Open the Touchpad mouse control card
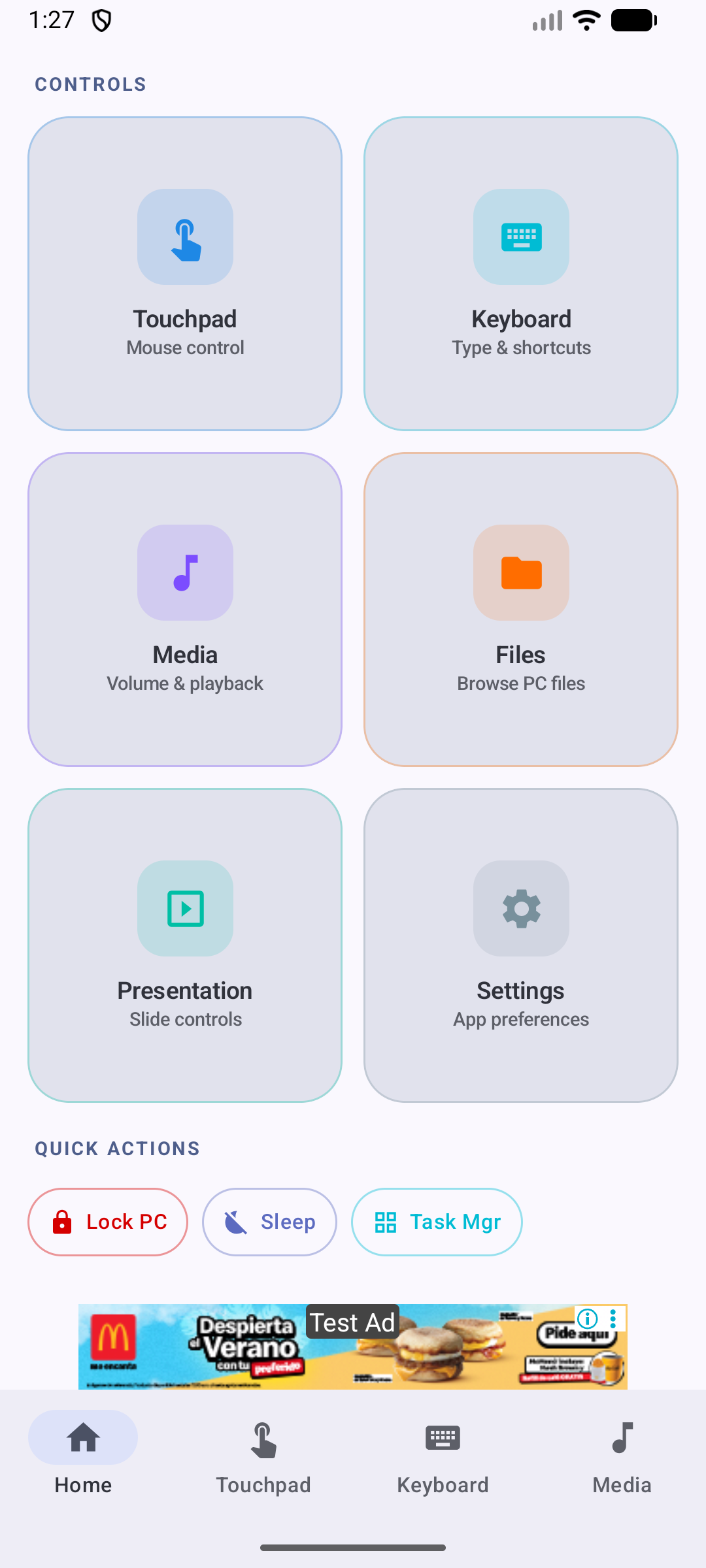The height and width of the screenshot is (1568, 706). (185, 274)
